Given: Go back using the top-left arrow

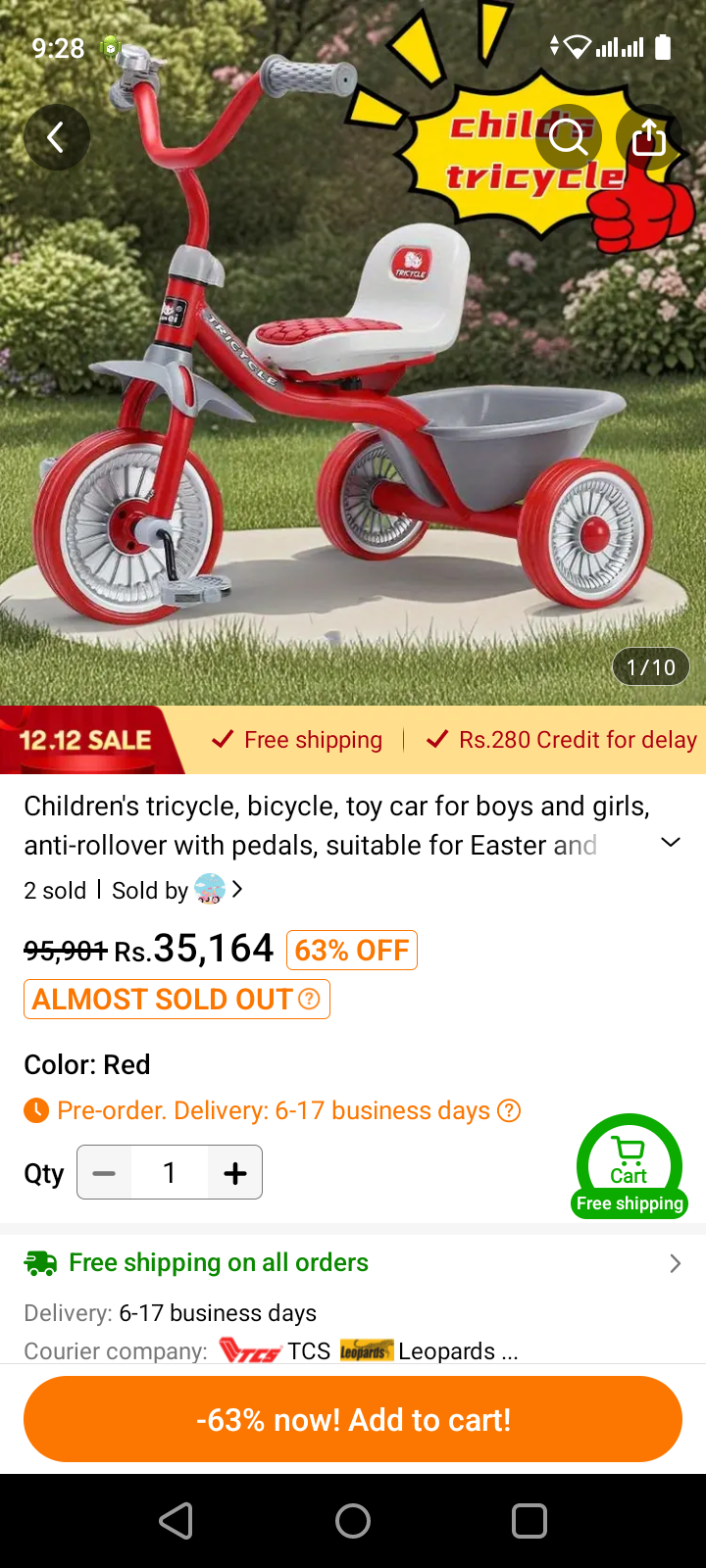Looking at the screenshot, I should pos(57,137).
